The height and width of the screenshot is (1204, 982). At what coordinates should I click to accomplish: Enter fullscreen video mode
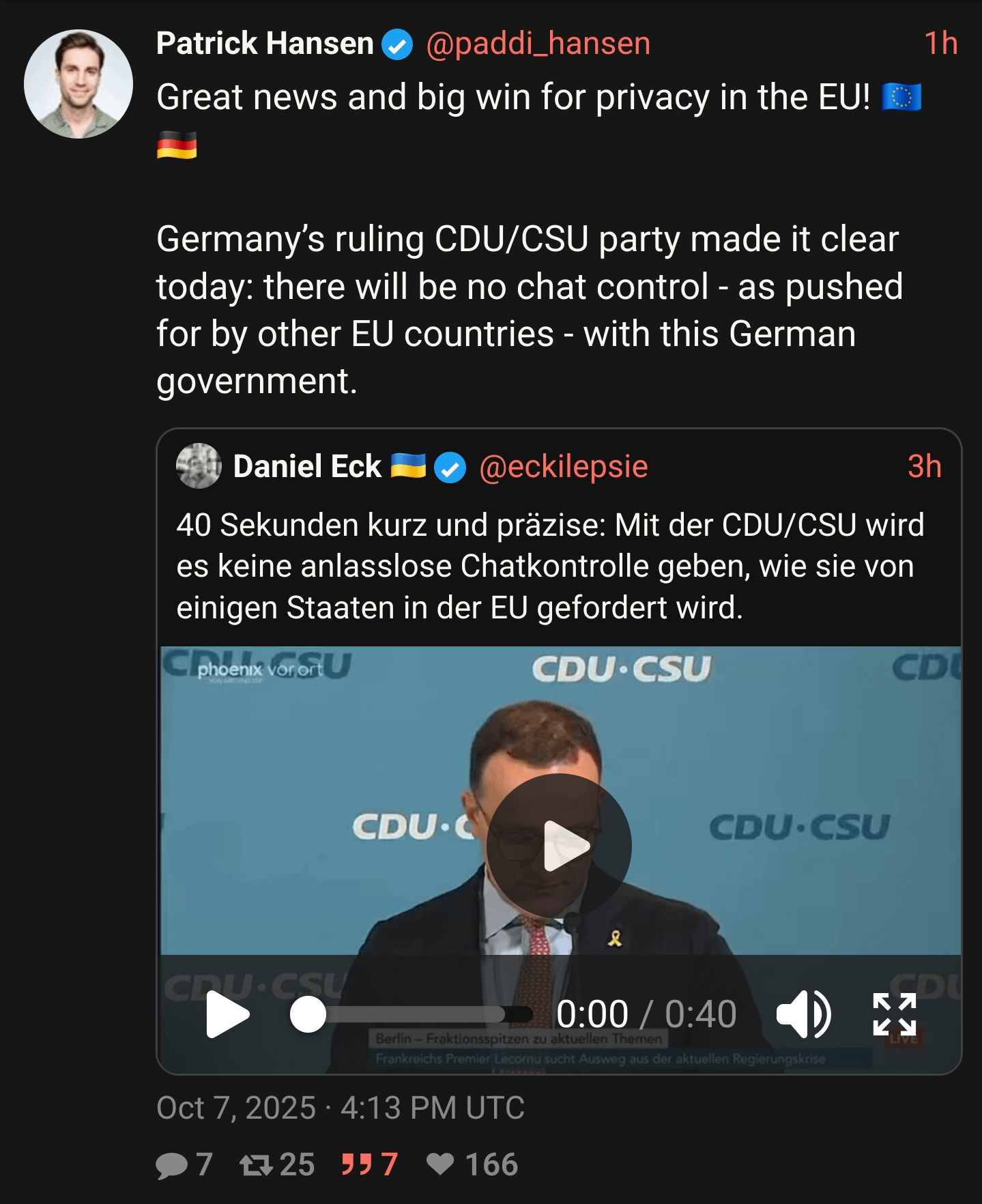pos(894,1014)
